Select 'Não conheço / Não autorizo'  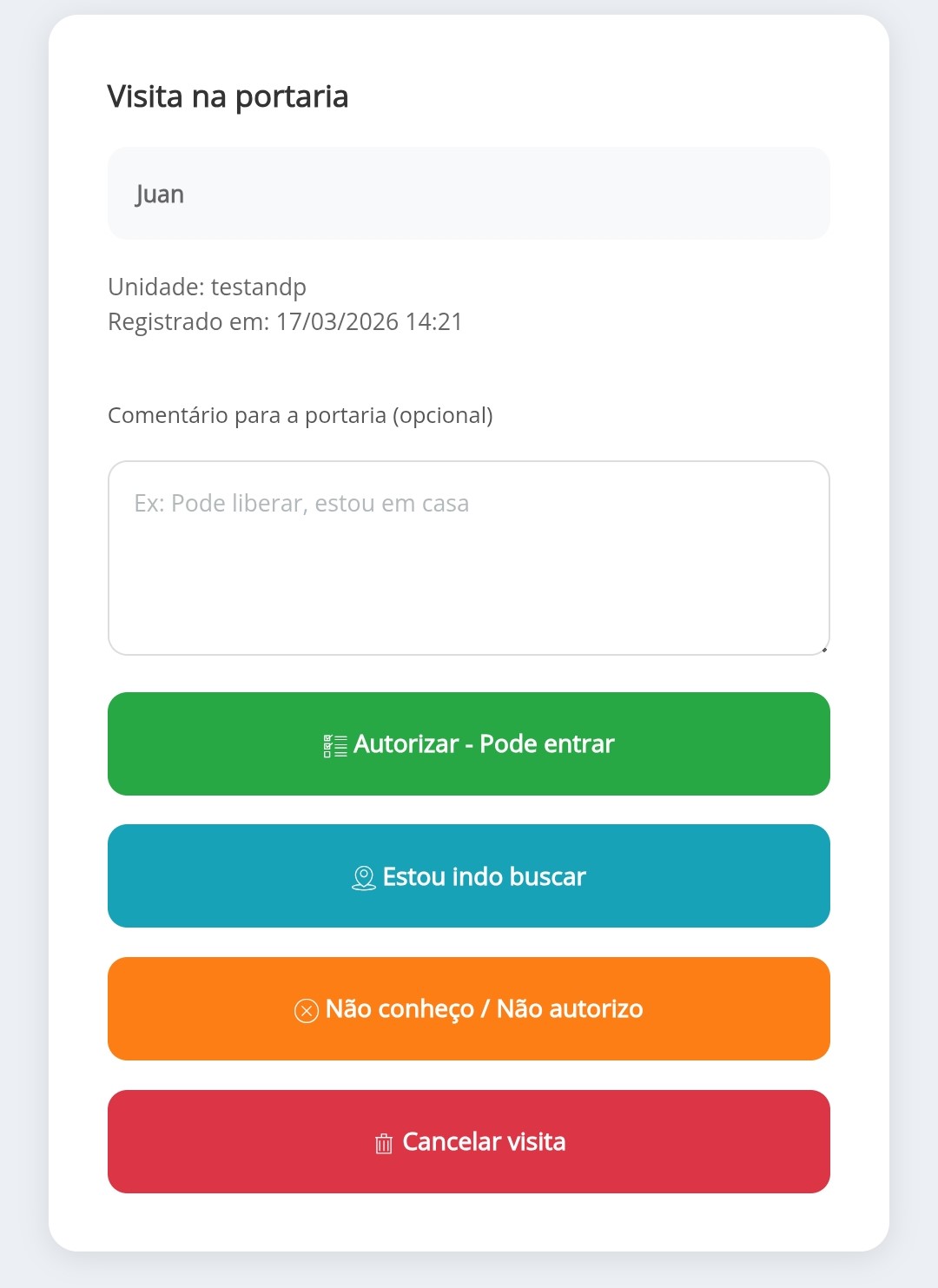tap(469, 1008)
